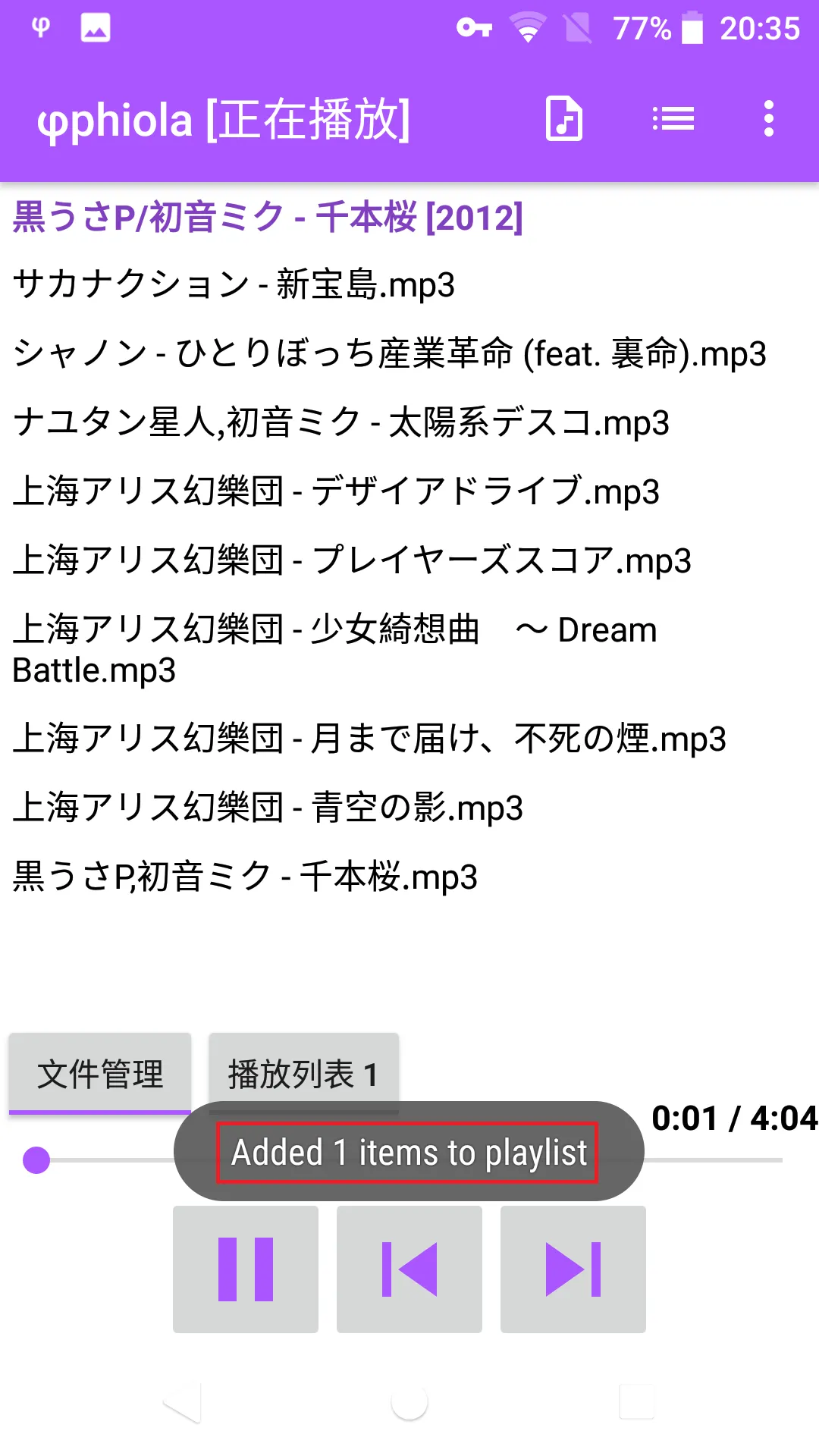Viewport: 819px width, 1456px height.
Task: Play シャノン - ひとりぼっち産業革命 track
Action: 389,354
